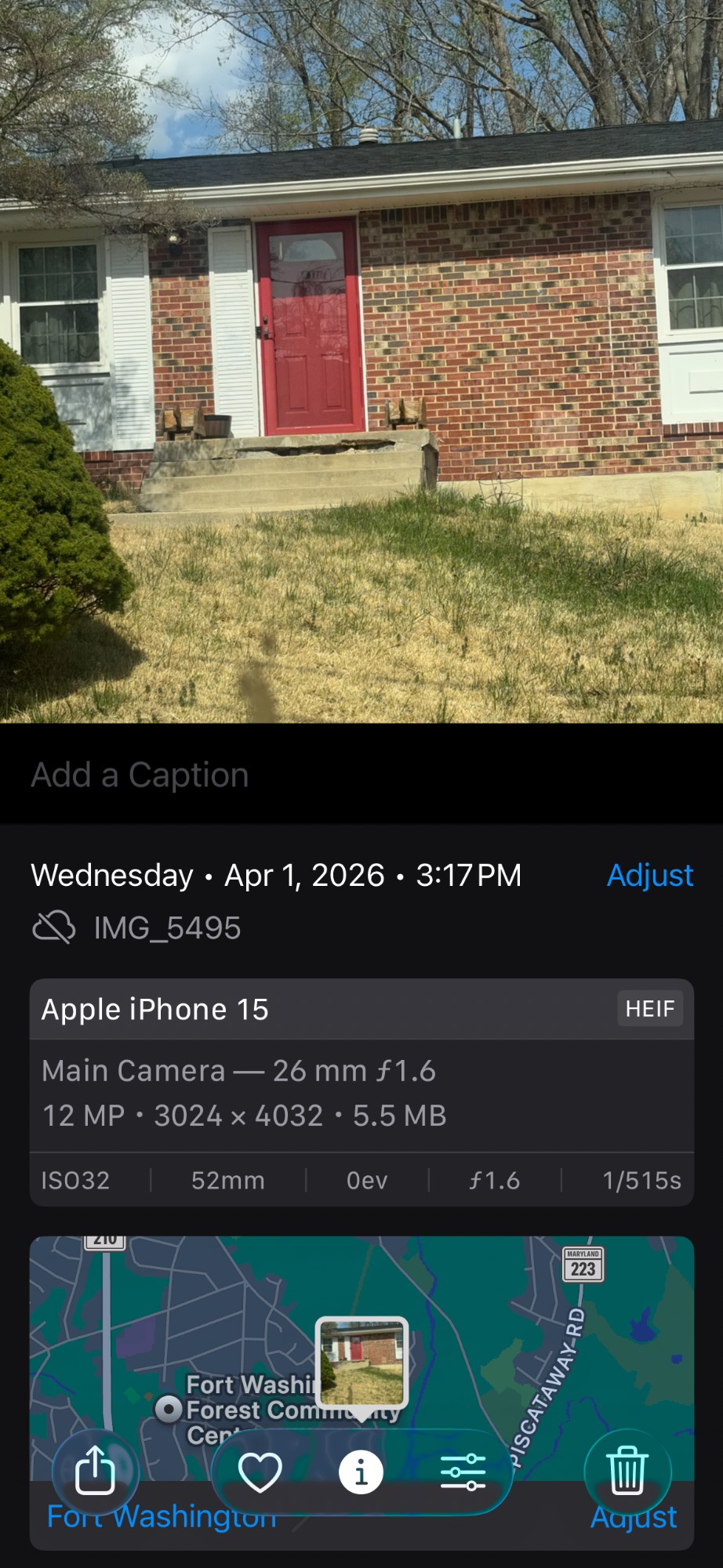Open the Fort Washington location link
This screenshot has height=1568, width=723.
click(x=161, y=1518)
